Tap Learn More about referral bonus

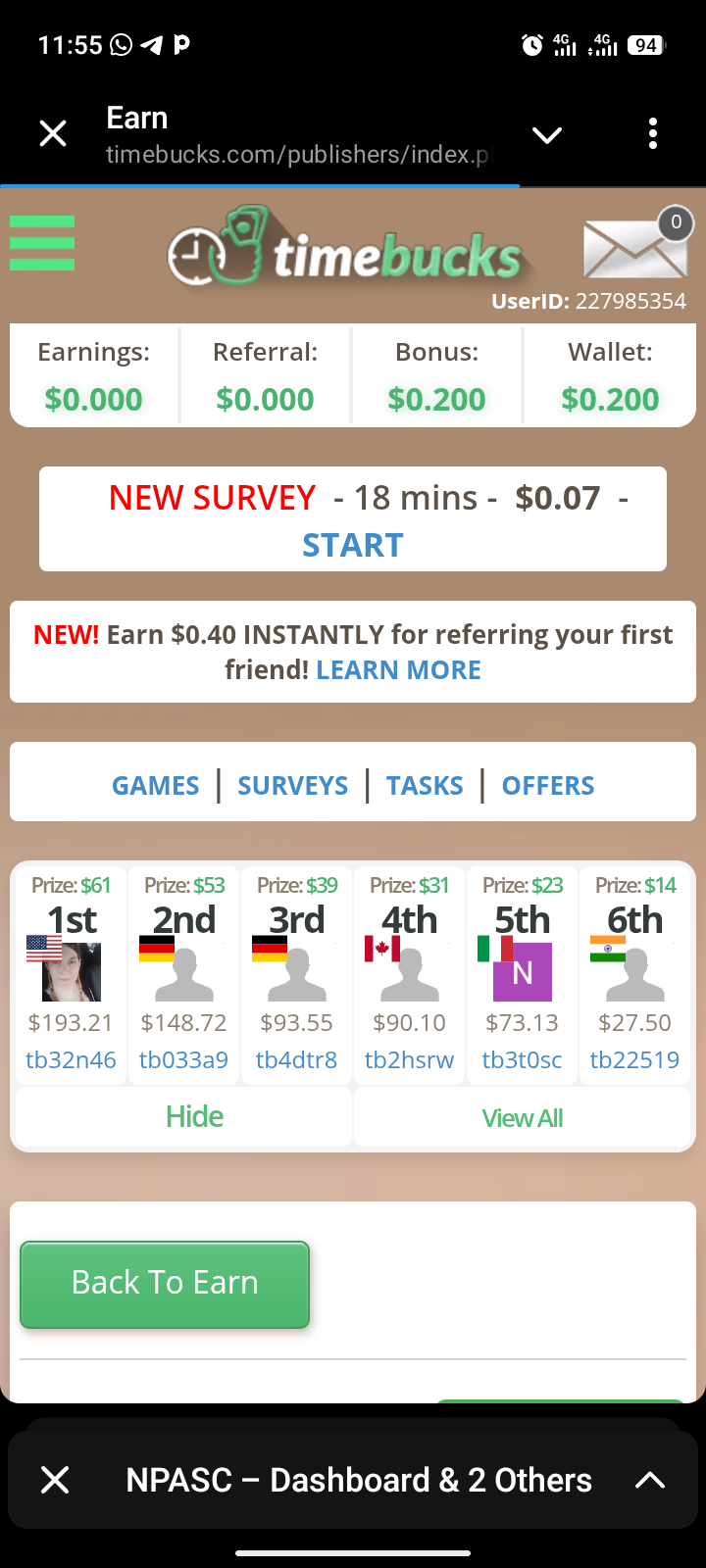pos(398,669)
